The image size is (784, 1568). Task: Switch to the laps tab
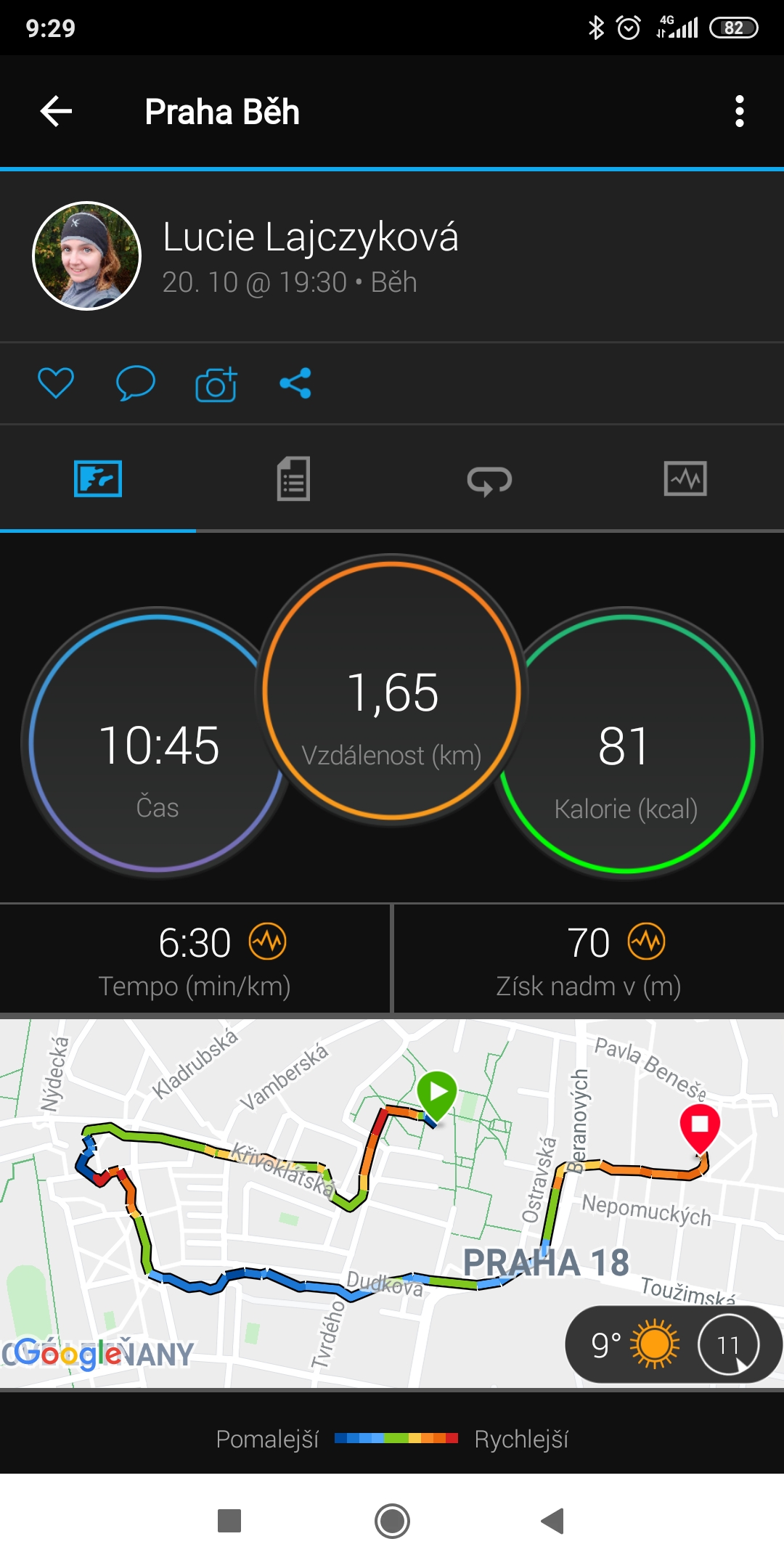coord(489,480)
